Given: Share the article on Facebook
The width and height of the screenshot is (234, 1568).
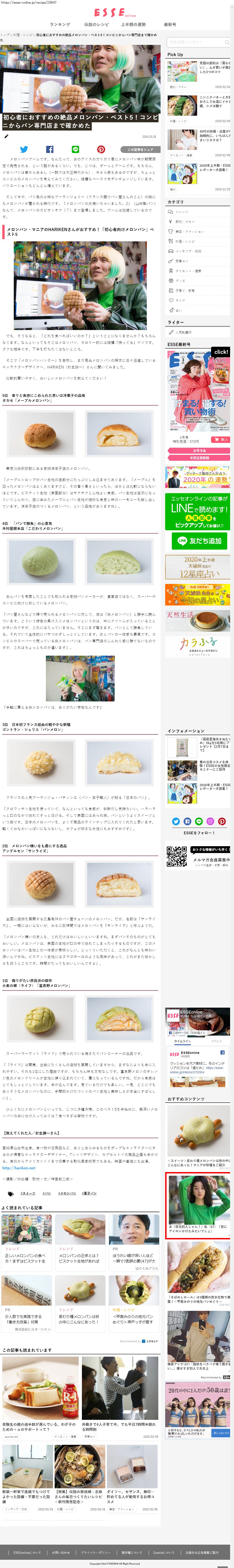Looking at the screenshot, I should 49,149.
